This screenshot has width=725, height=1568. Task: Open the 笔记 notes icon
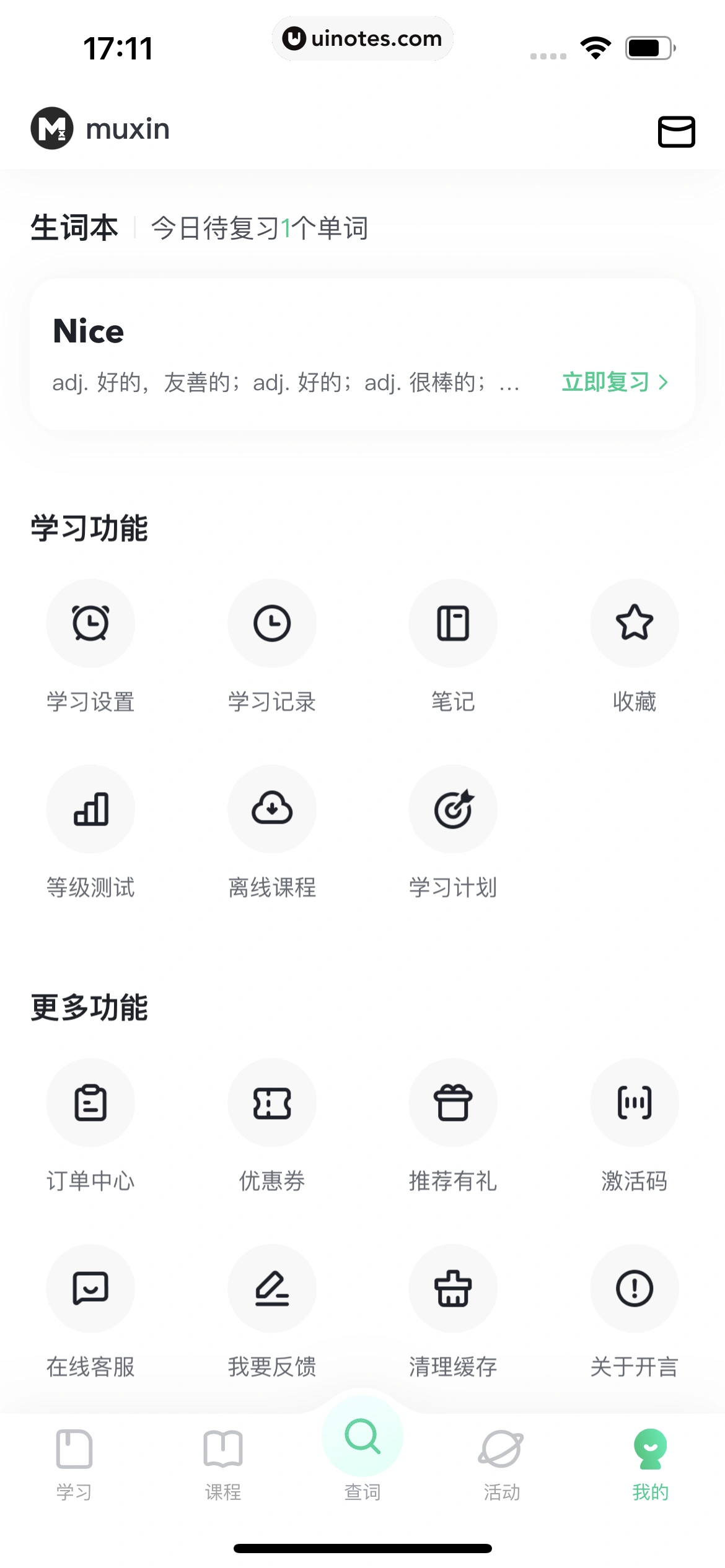point(453,624)
